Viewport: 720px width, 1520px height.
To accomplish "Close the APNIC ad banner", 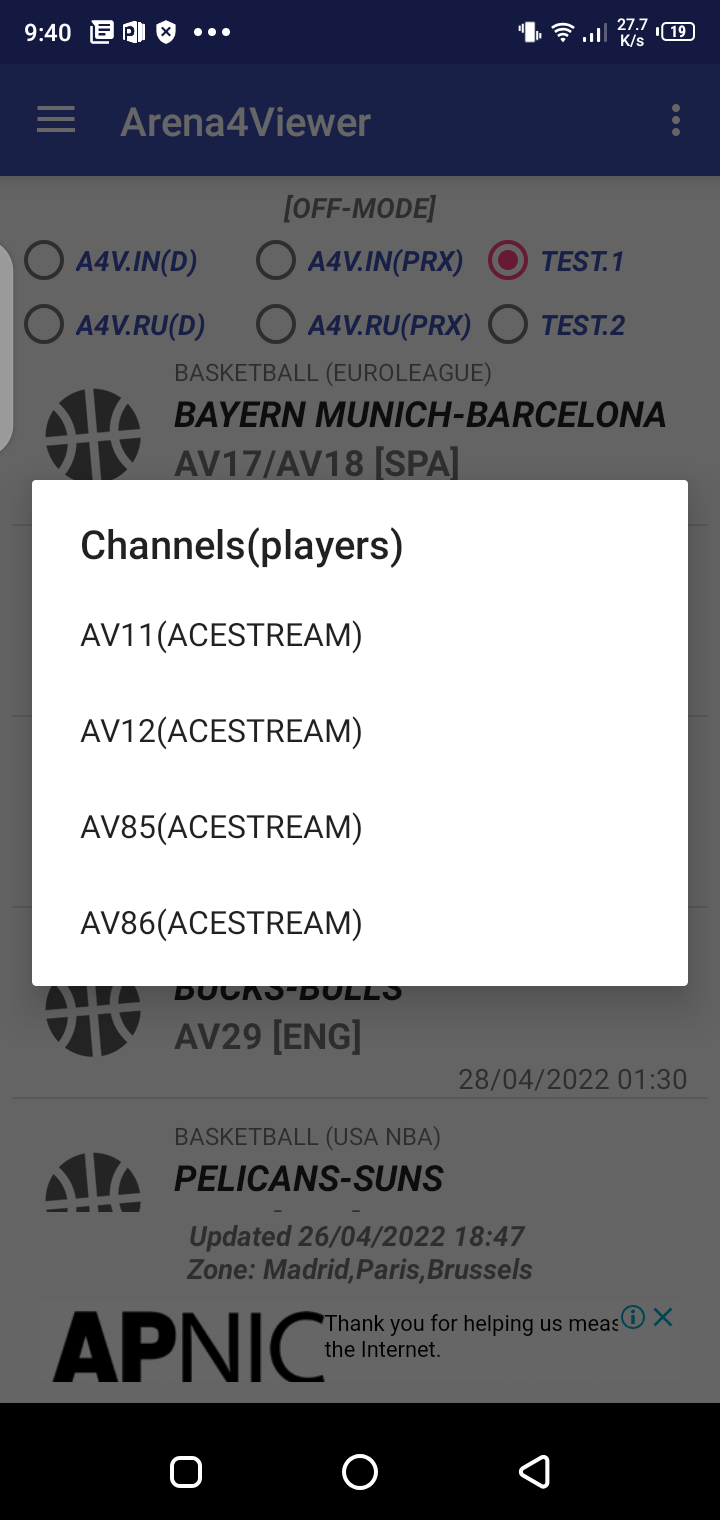I will point(663,1317).
